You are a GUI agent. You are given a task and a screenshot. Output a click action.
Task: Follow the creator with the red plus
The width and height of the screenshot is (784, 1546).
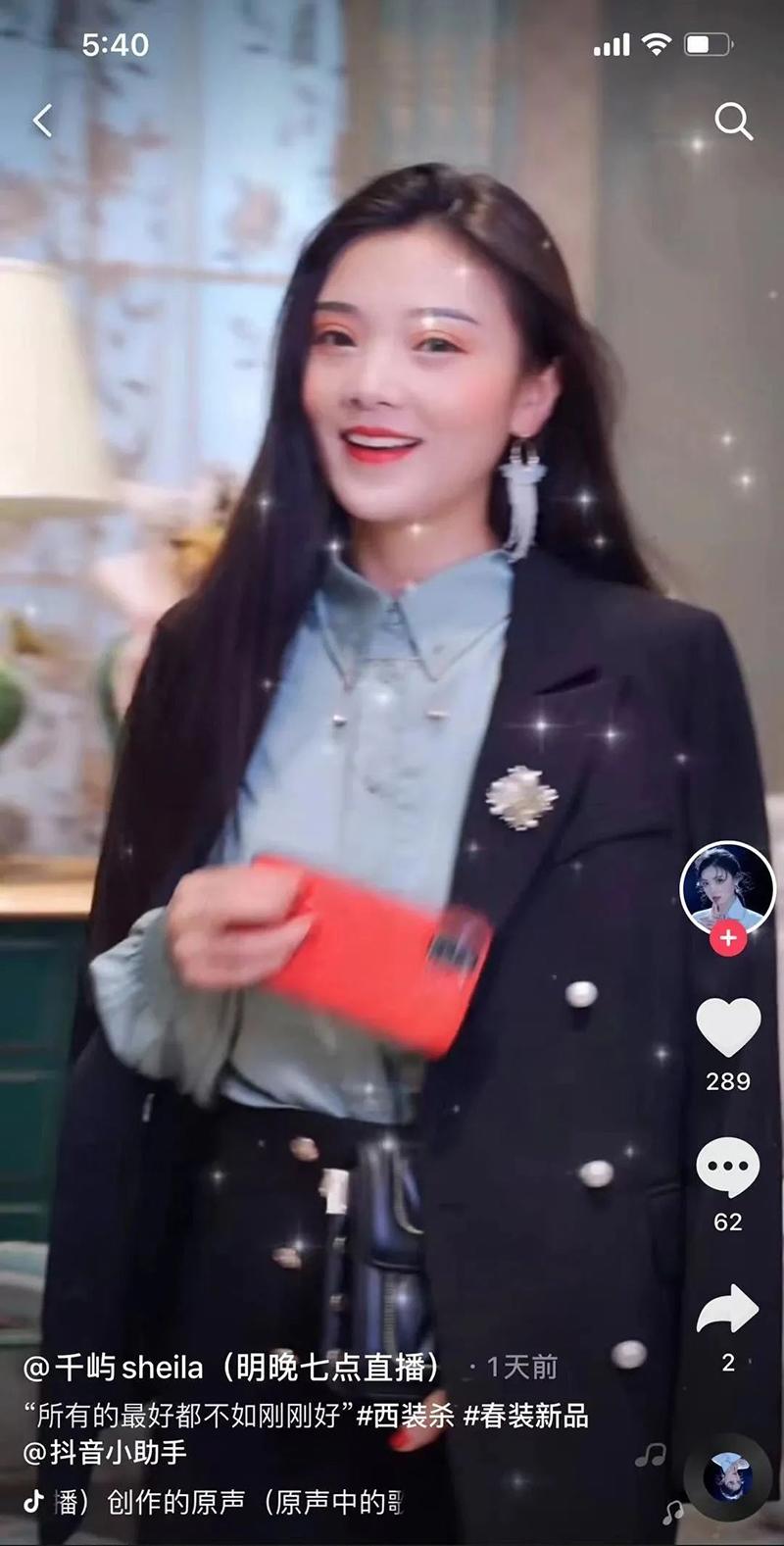727,938
